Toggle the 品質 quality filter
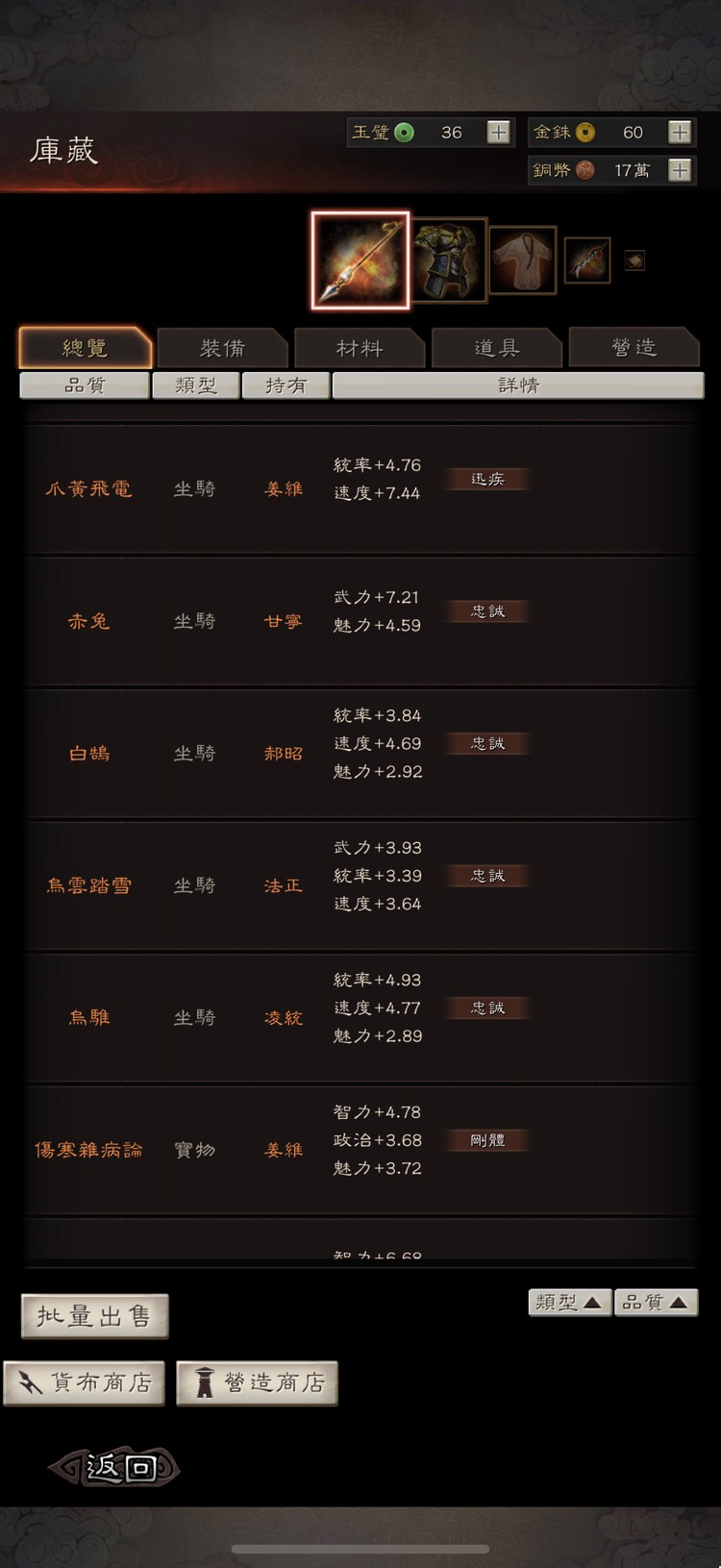This screenshot has width=721, height=1568. (85, 385)
